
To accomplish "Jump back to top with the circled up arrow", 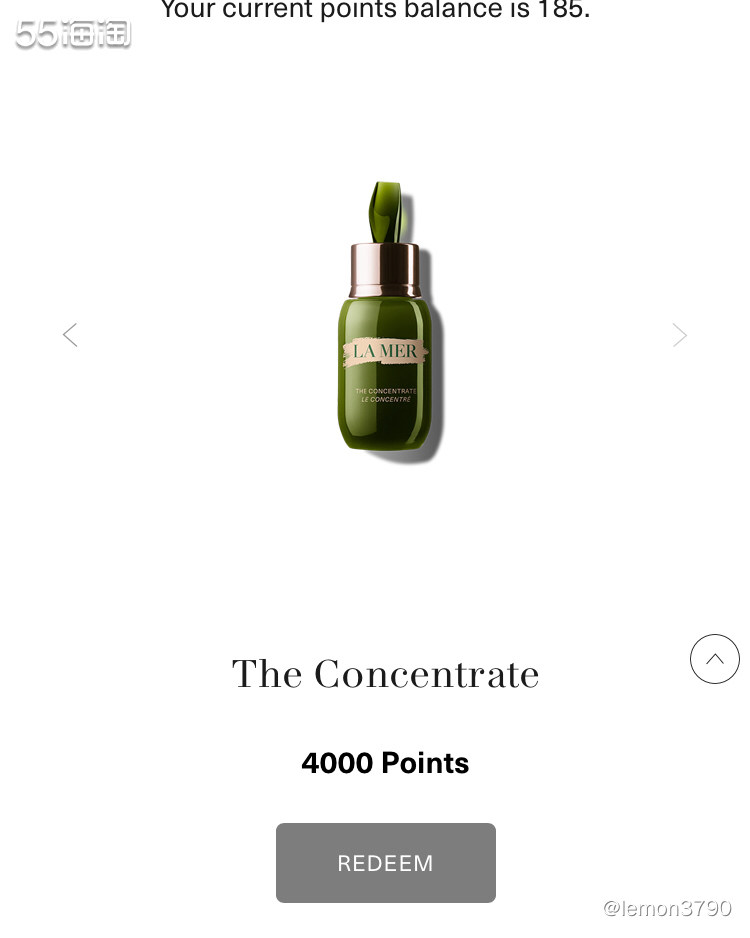I will [714, 659].
